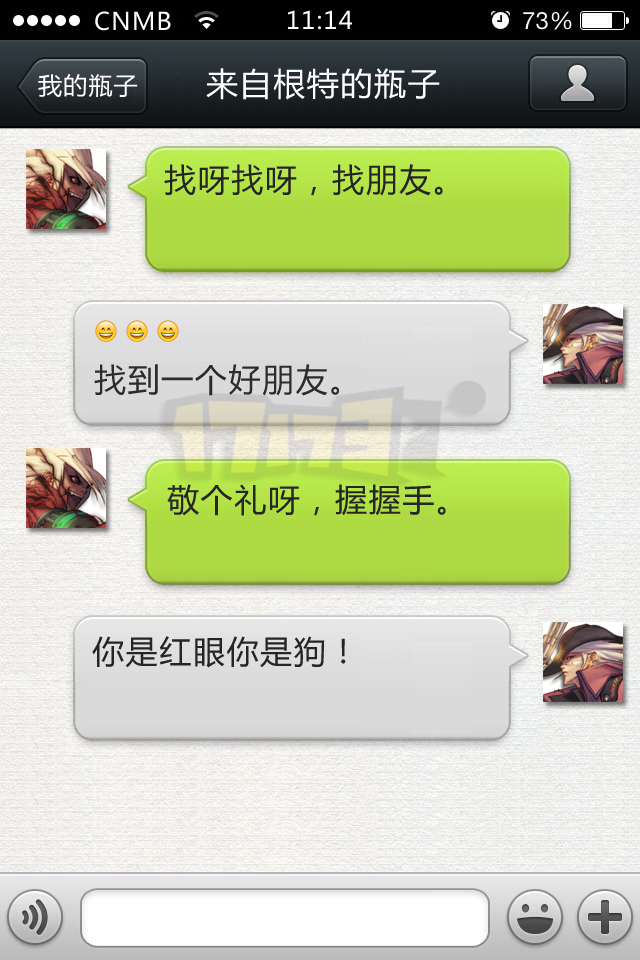Screen dimensions: 640x960
Task: Switch to voice input mode
Action: [35, 917]
